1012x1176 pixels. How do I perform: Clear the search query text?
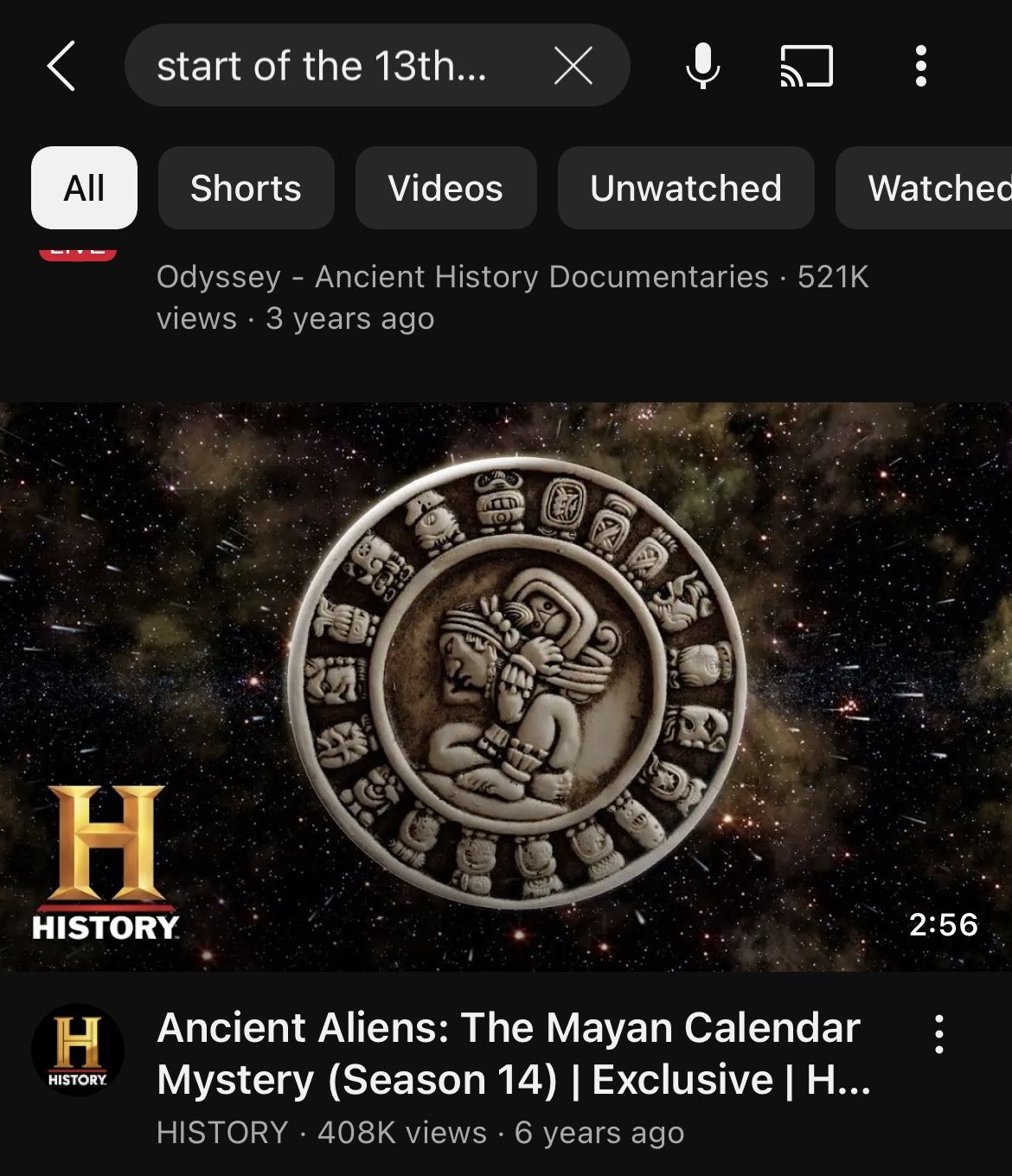click(573, 66)
